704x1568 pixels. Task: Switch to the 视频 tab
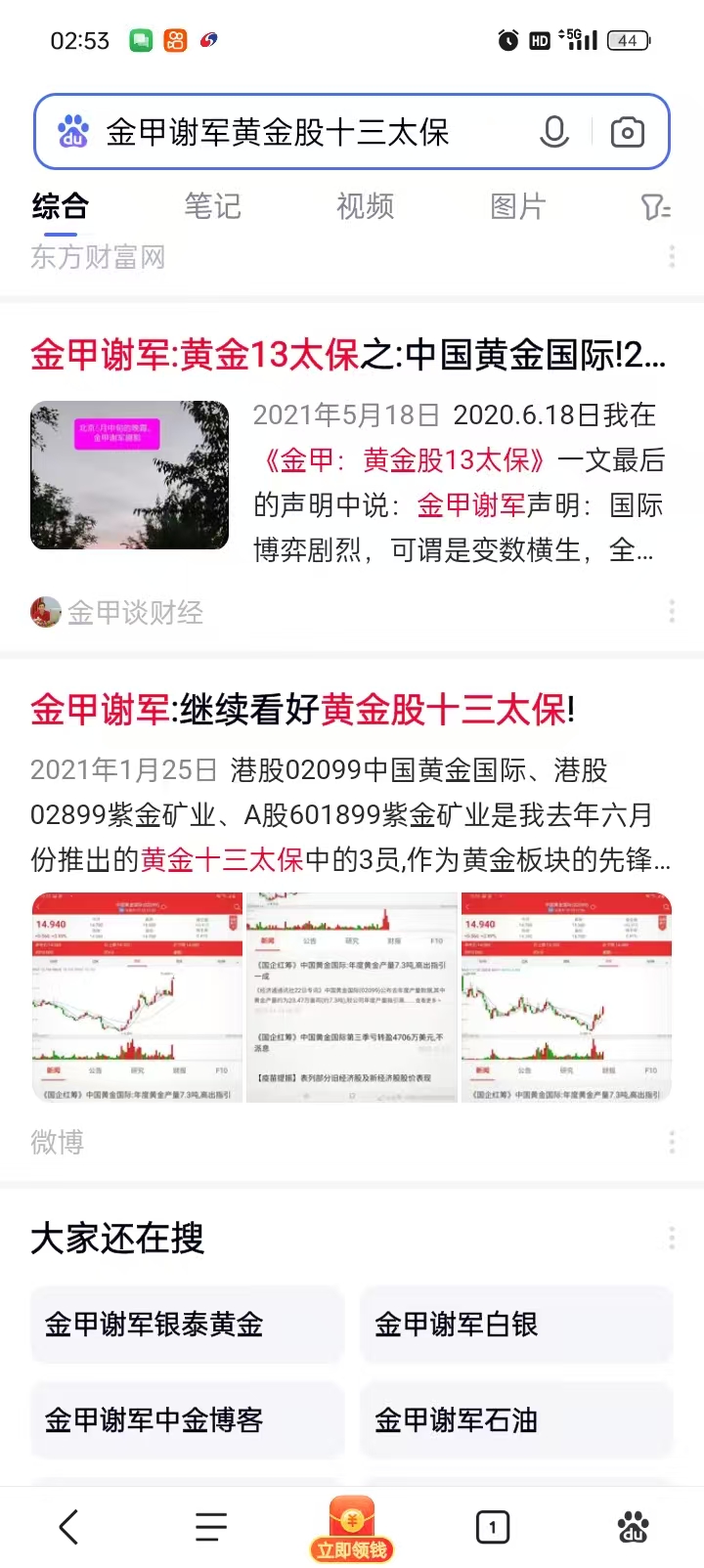(x=365, y=206)
